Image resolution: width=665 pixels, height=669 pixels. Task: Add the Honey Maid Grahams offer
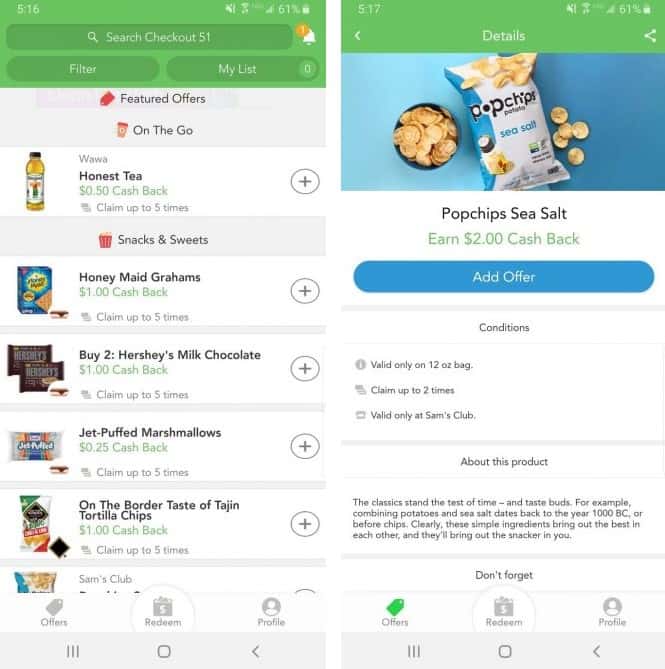pyautogui.click(x=304, y=291)
